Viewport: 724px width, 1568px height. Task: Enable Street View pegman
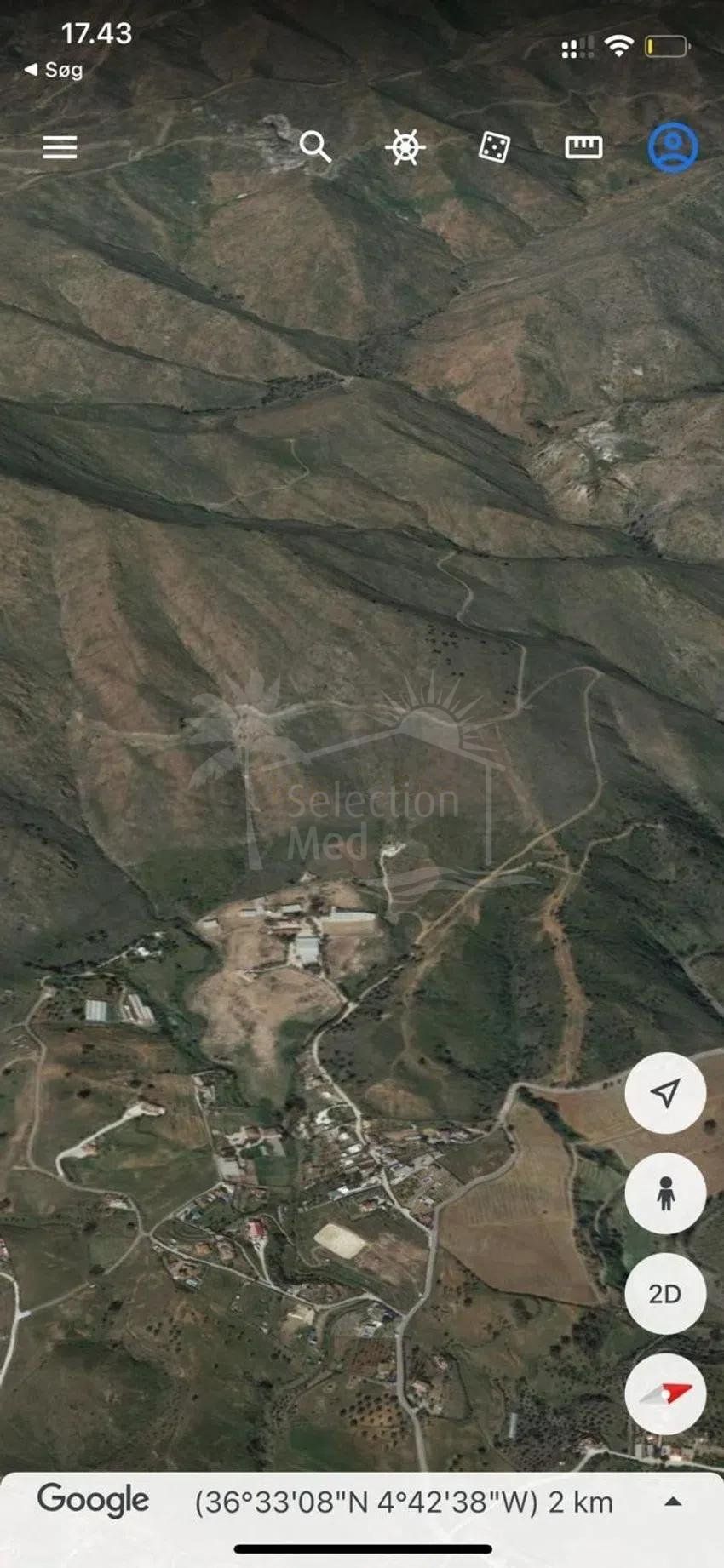coord(665,1193)
